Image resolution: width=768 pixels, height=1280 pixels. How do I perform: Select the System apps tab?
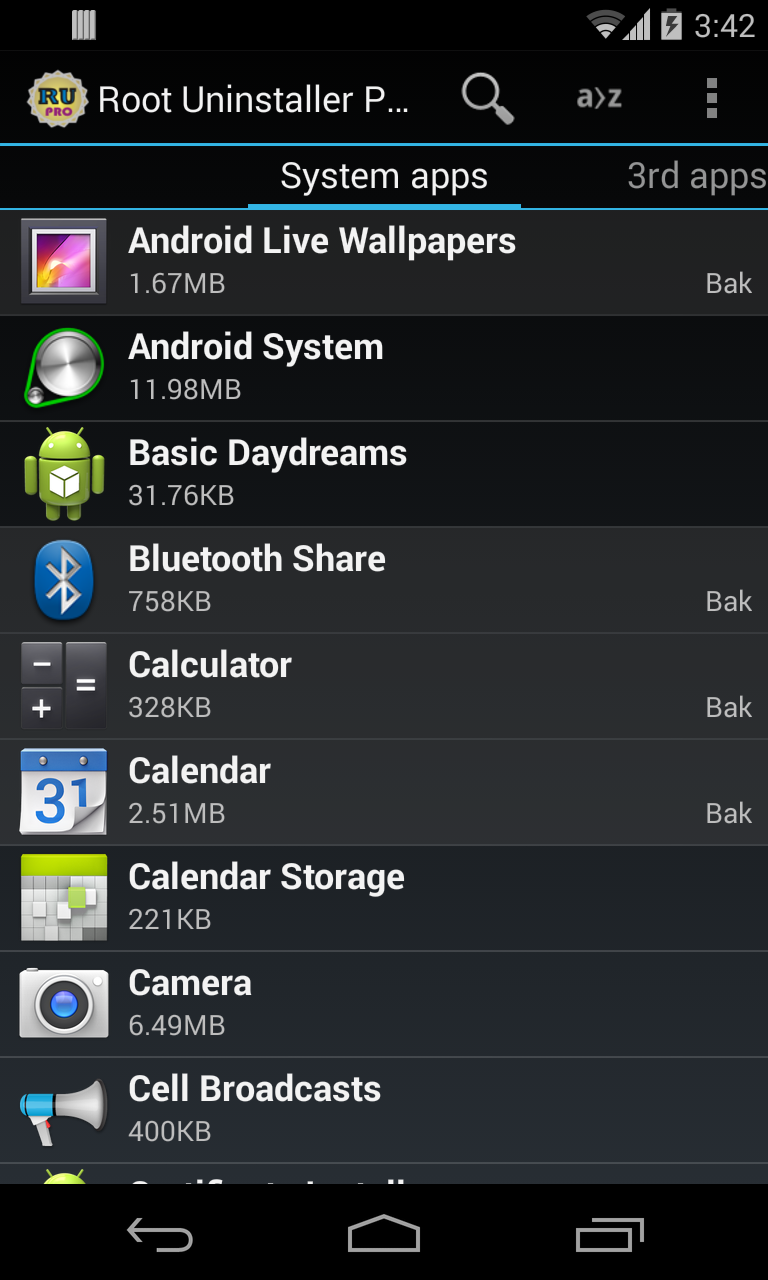click(x=384, y=177)
